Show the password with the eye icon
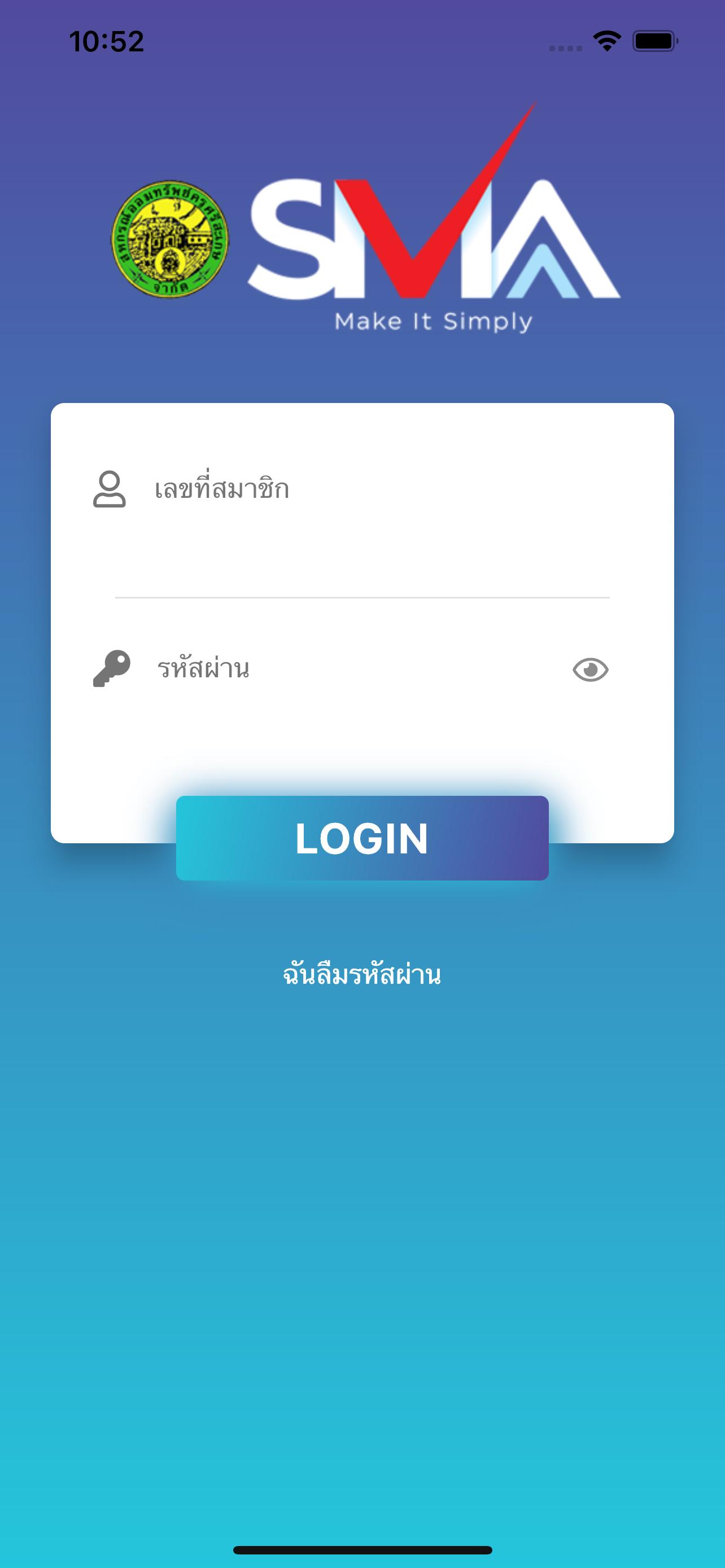The width and height of the screenshot is (725, 1568). (x=590, y=669)
